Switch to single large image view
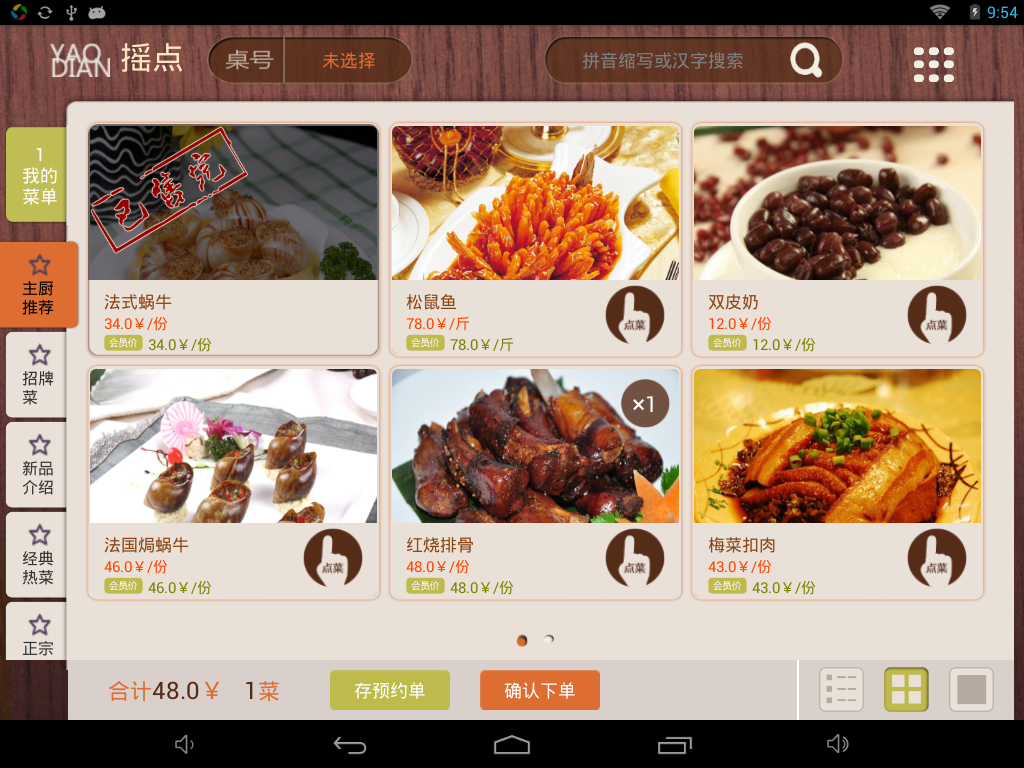 pos(971,690)
